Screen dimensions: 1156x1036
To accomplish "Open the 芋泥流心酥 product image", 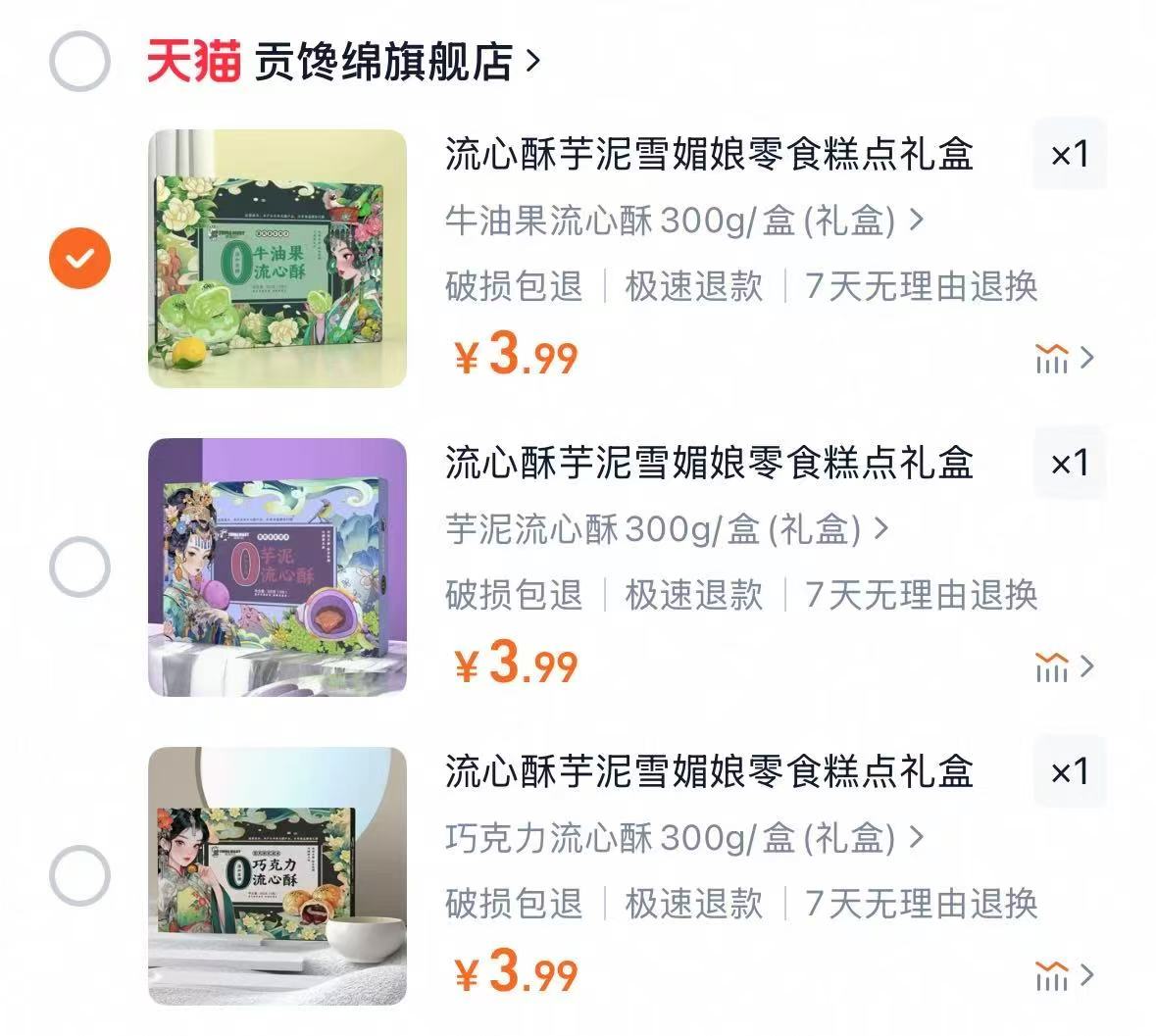I will click(x=276, y=567).
